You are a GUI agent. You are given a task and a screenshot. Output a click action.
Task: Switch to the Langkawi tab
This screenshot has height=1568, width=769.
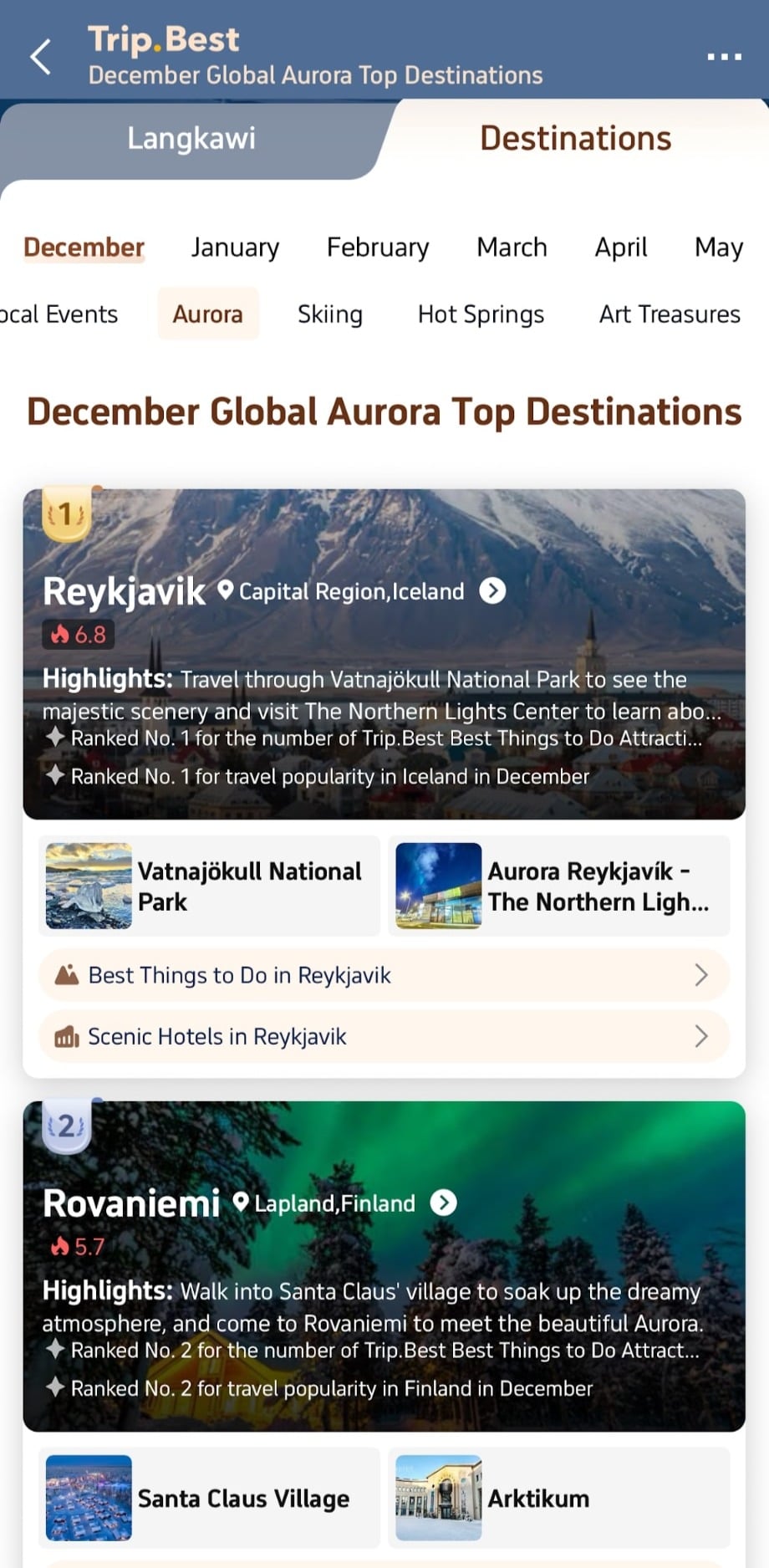[191, 138]
